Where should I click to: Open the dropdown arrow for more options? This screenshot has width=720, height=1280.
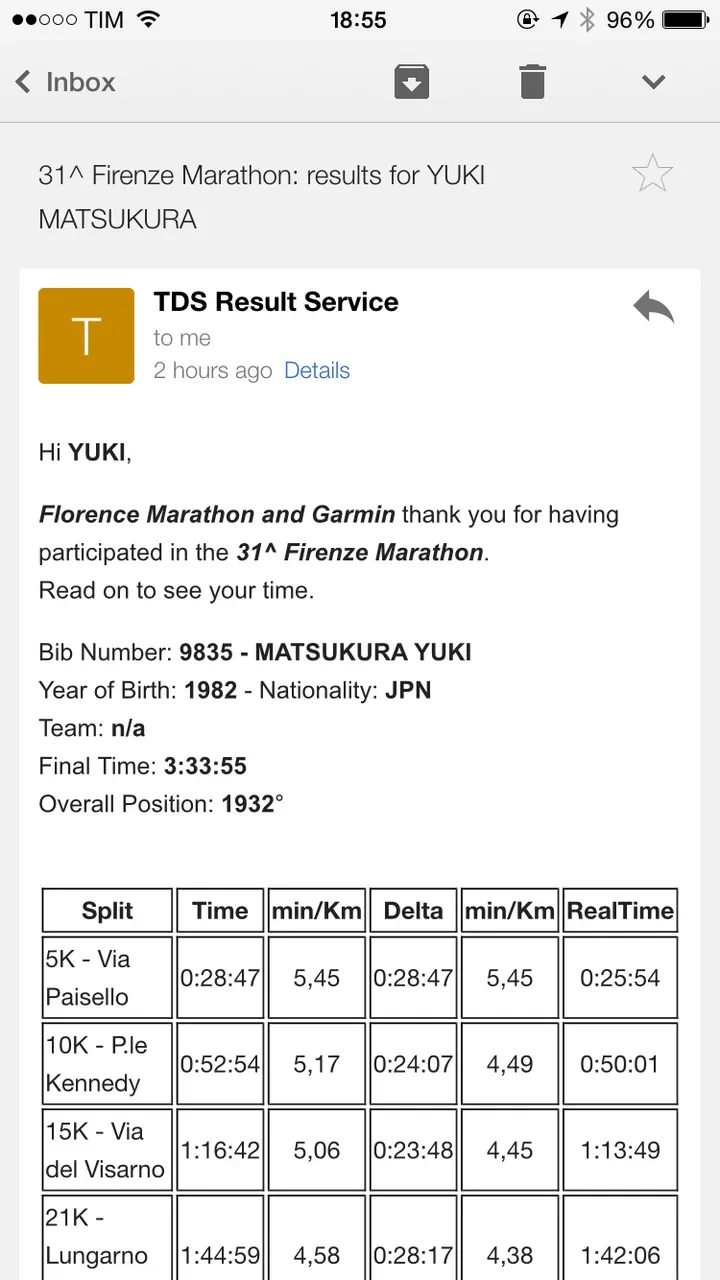[x=653, y=82]
